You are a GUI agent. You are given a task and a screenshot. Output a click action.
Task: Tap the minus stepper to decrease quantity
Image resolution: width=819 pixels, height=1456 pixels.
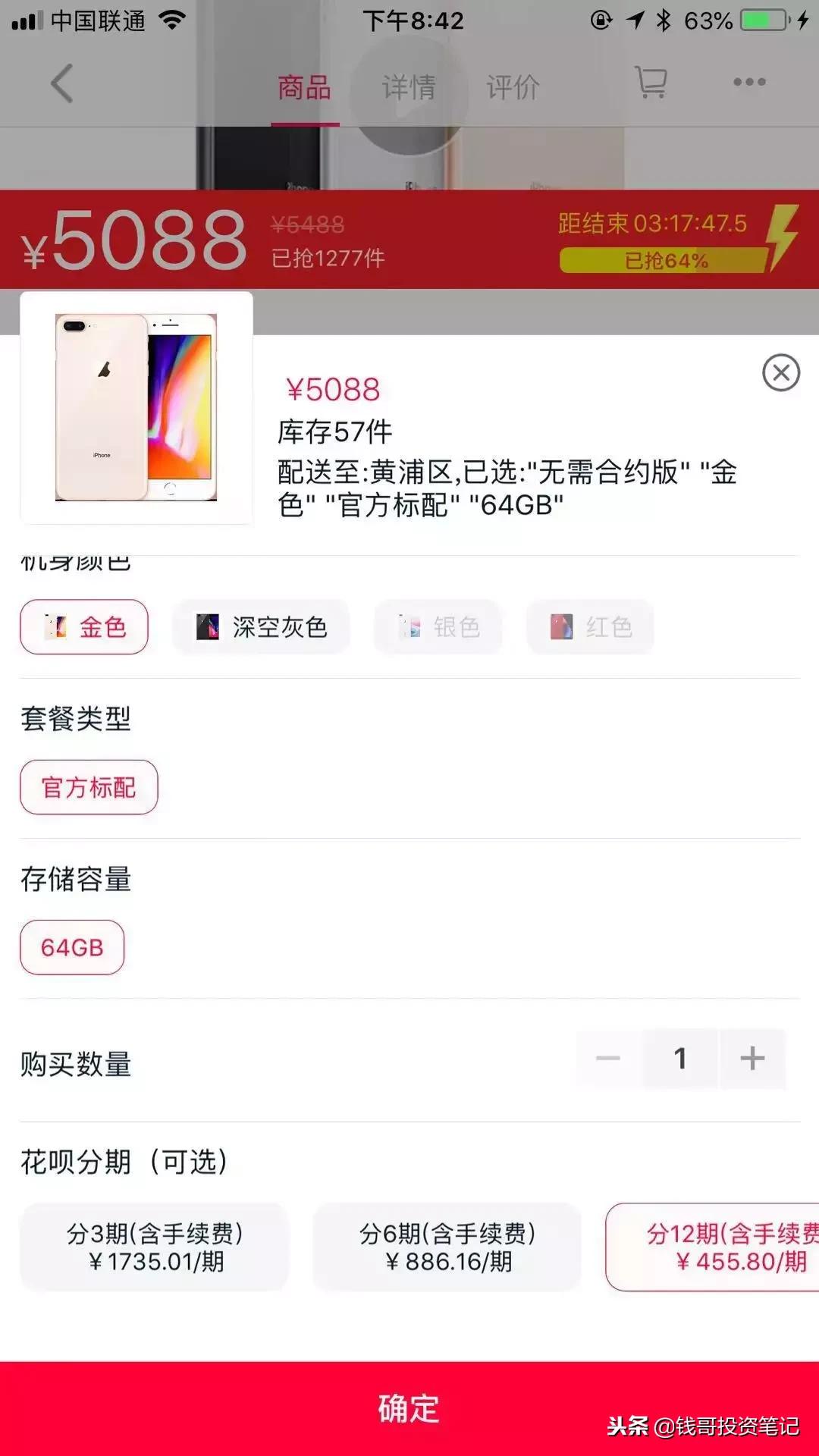(x=607, y=1059)
